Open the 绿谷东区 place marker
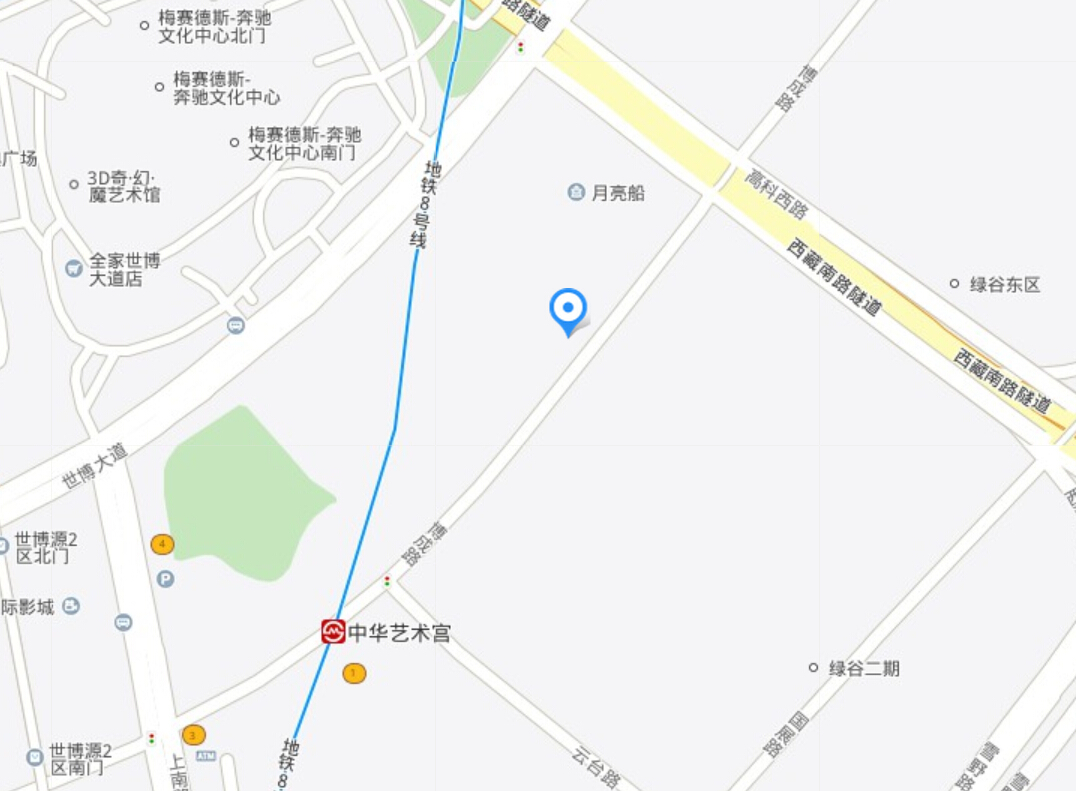1076x791 pixels. pyautogui.click(x=954, y=284)
